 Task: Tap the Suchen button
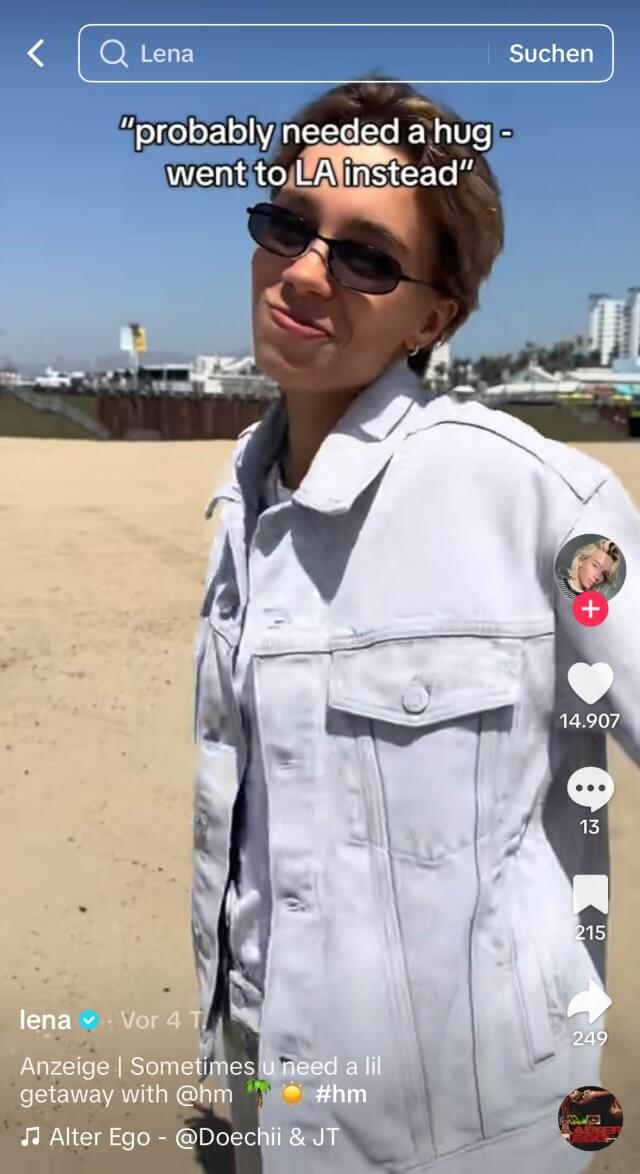coord(551,53)
